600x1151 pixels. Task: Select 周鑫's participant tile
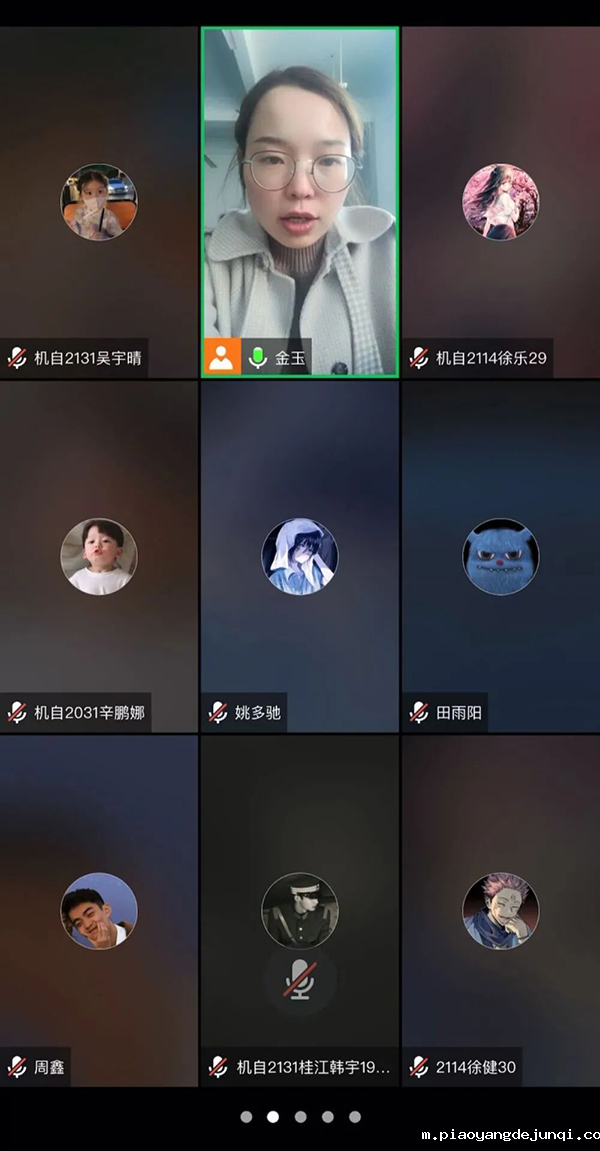[99, 910]
